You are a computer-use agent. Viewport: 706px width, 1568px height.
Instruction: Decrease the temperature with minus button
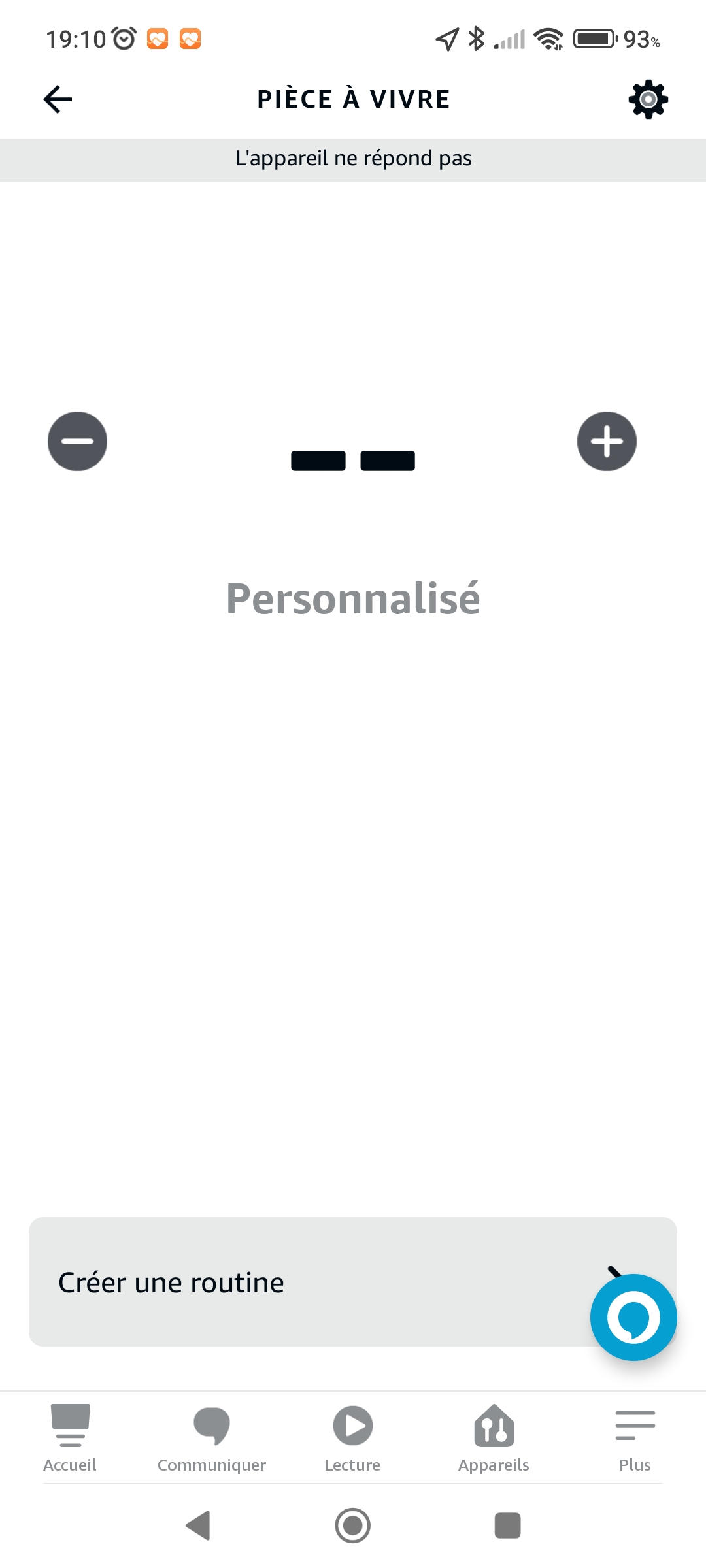[77, 442]
